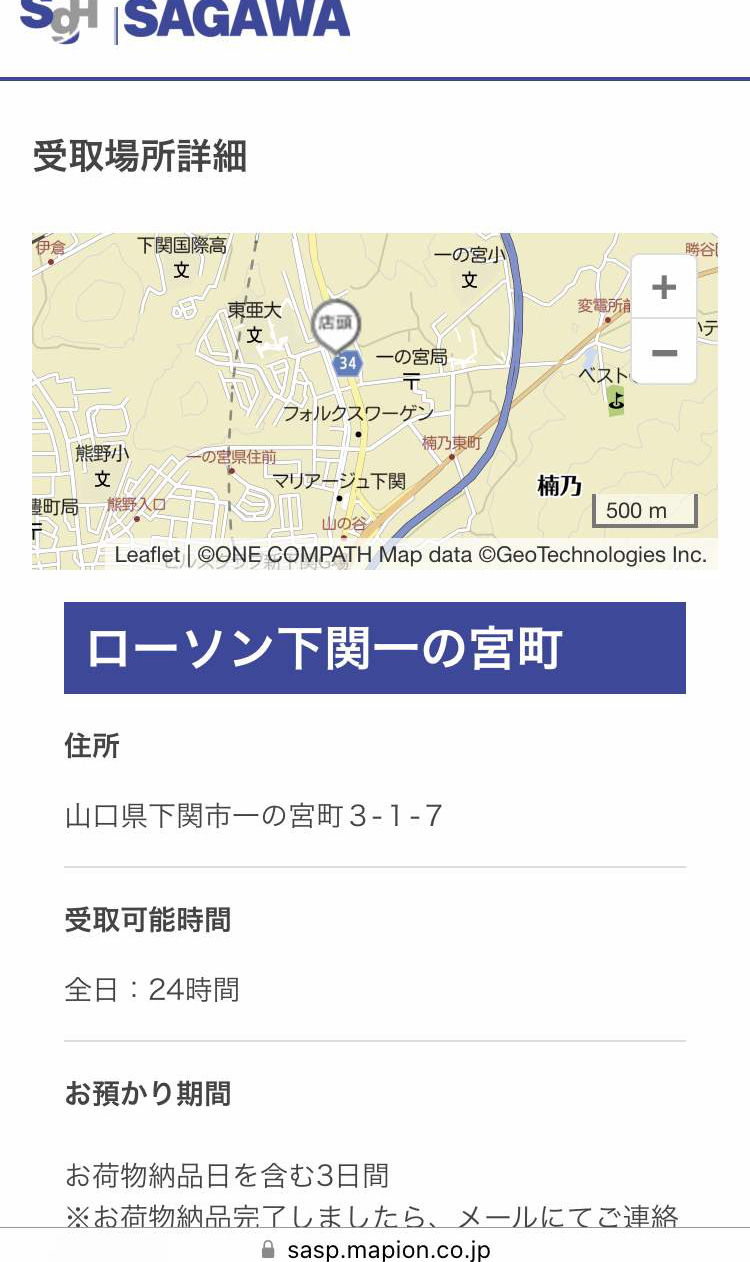750x1262 pixels.
Task: Zoom in on the map
Action: (664, 288)
